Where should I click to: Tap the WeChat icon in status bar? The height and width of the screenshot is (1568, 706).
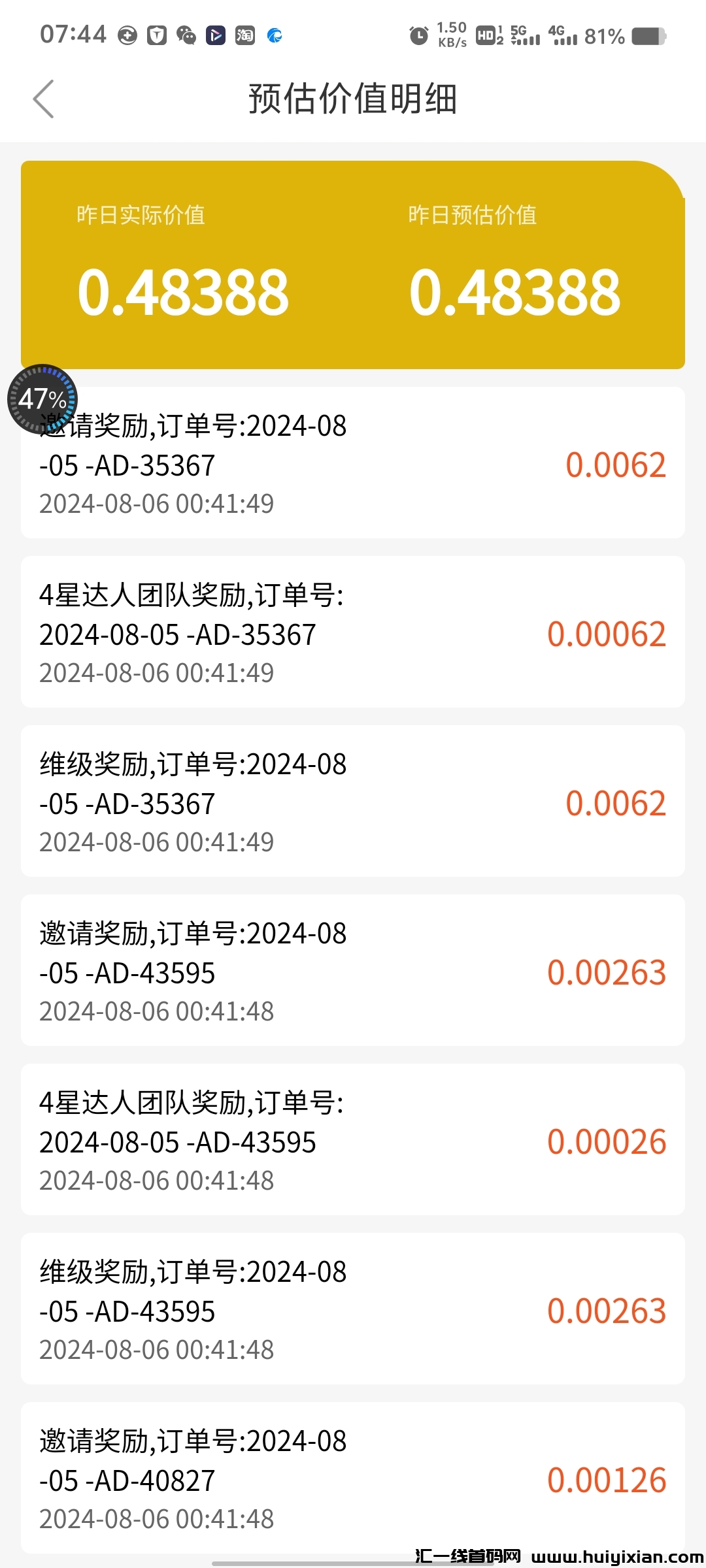click(x=185, y=36)
